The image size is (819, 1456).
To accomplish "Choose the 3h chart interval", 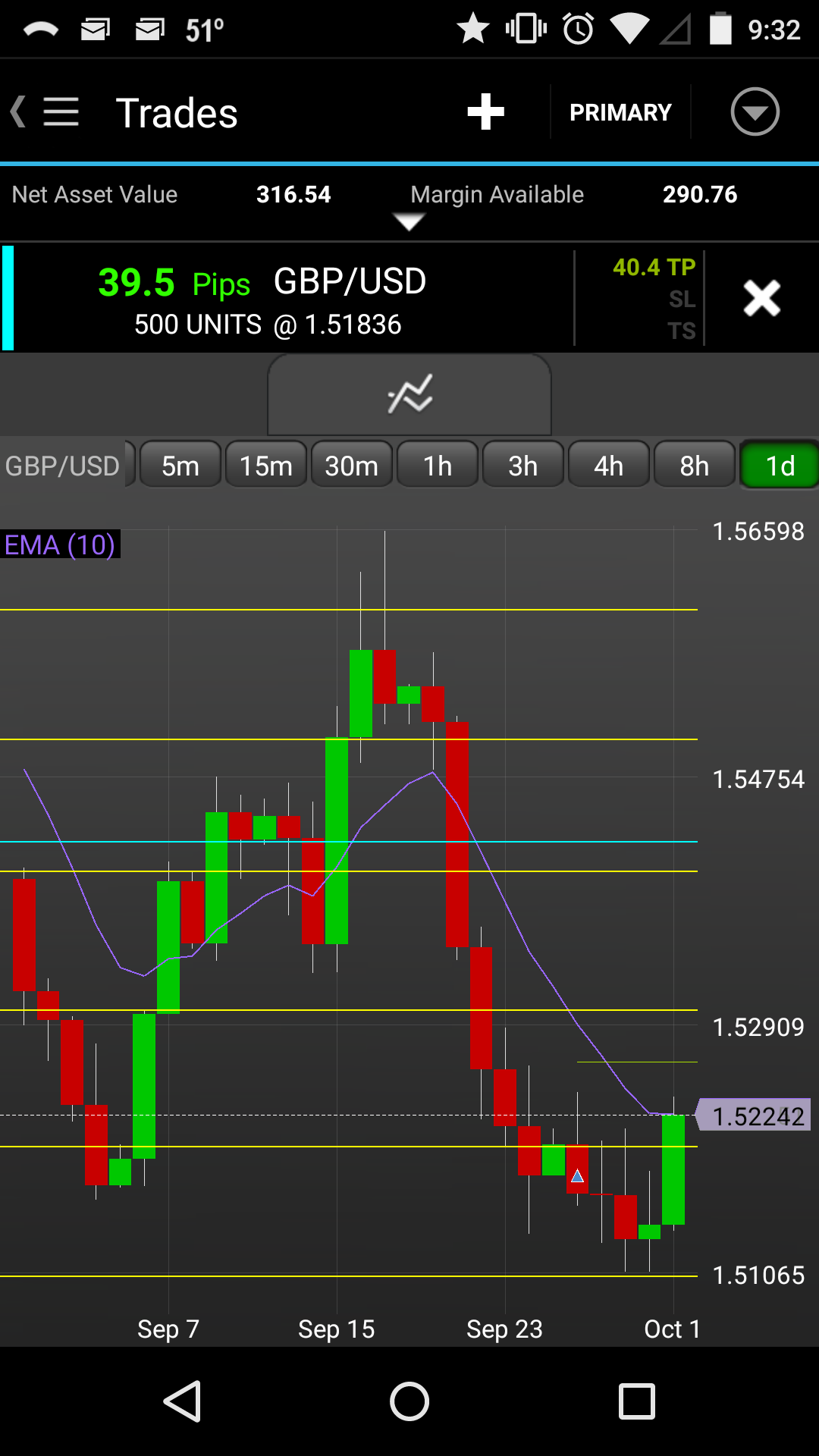I will click(x=523, y=466).
